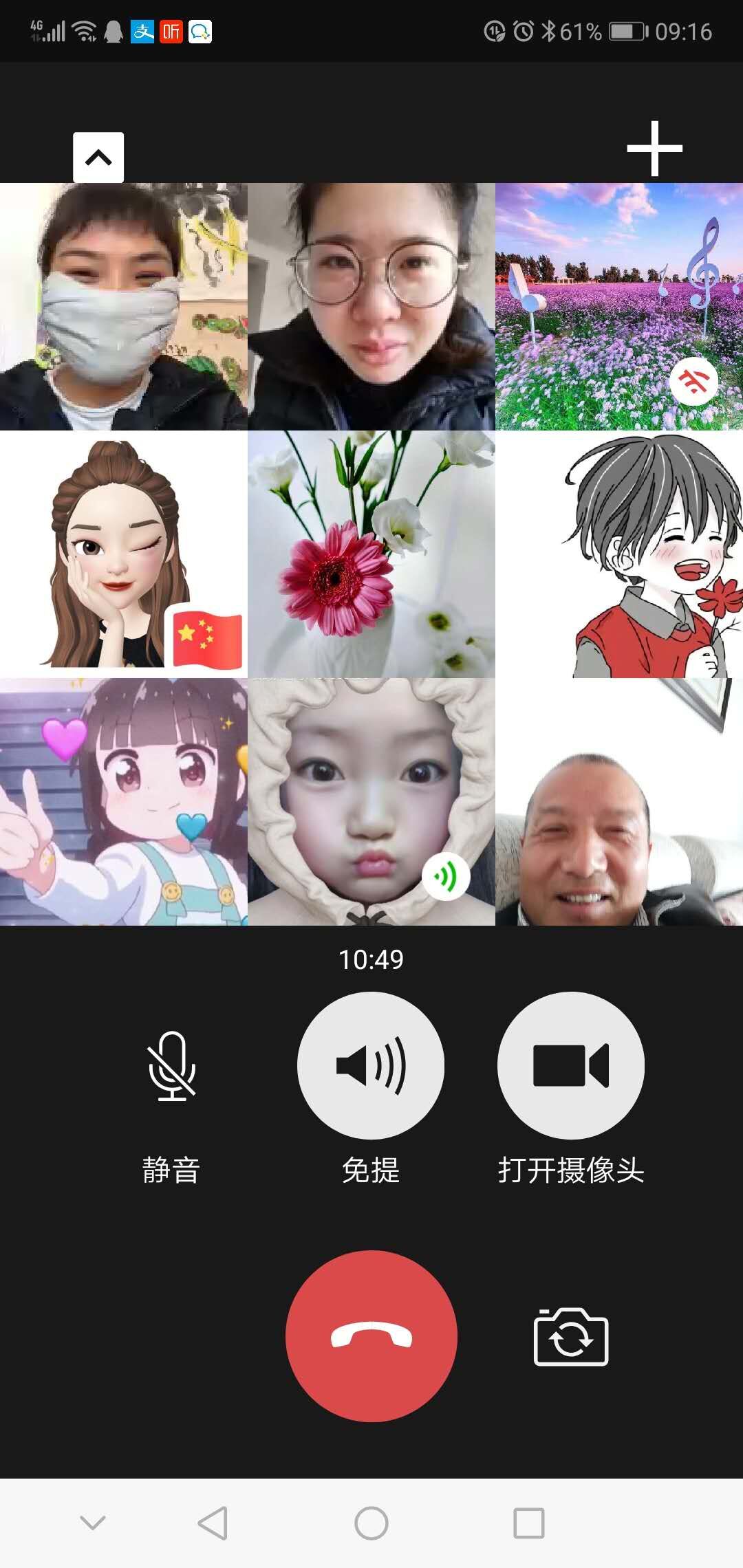The width and height of the screenshot is (743, 1568).
Task: Open recent apps from the navigation bar
Action: (x=529, y=1523)
